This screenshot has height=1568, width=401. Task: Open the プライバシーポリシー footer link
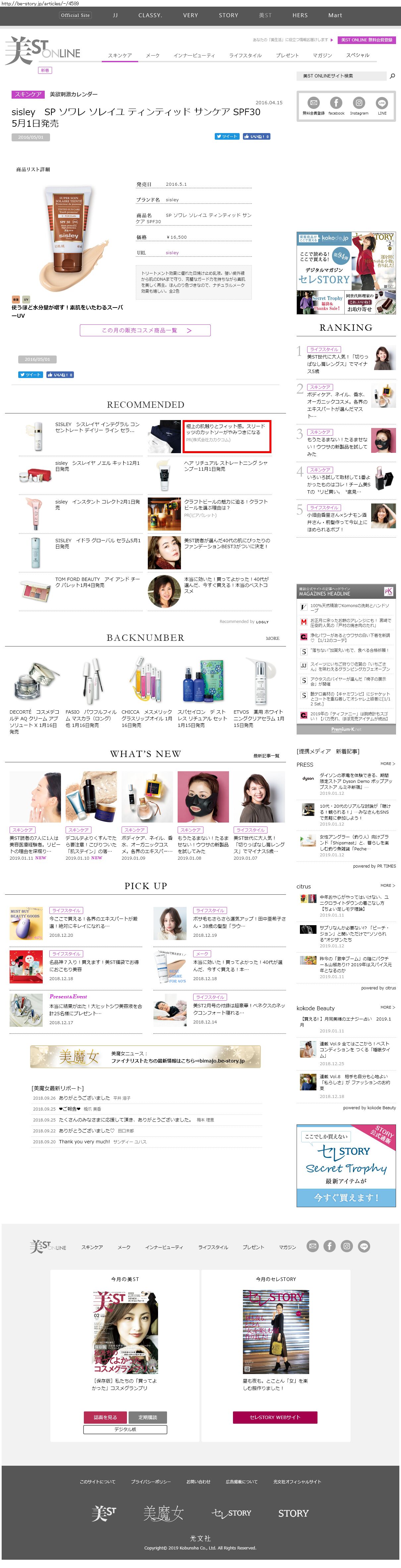click(150, 1482)
